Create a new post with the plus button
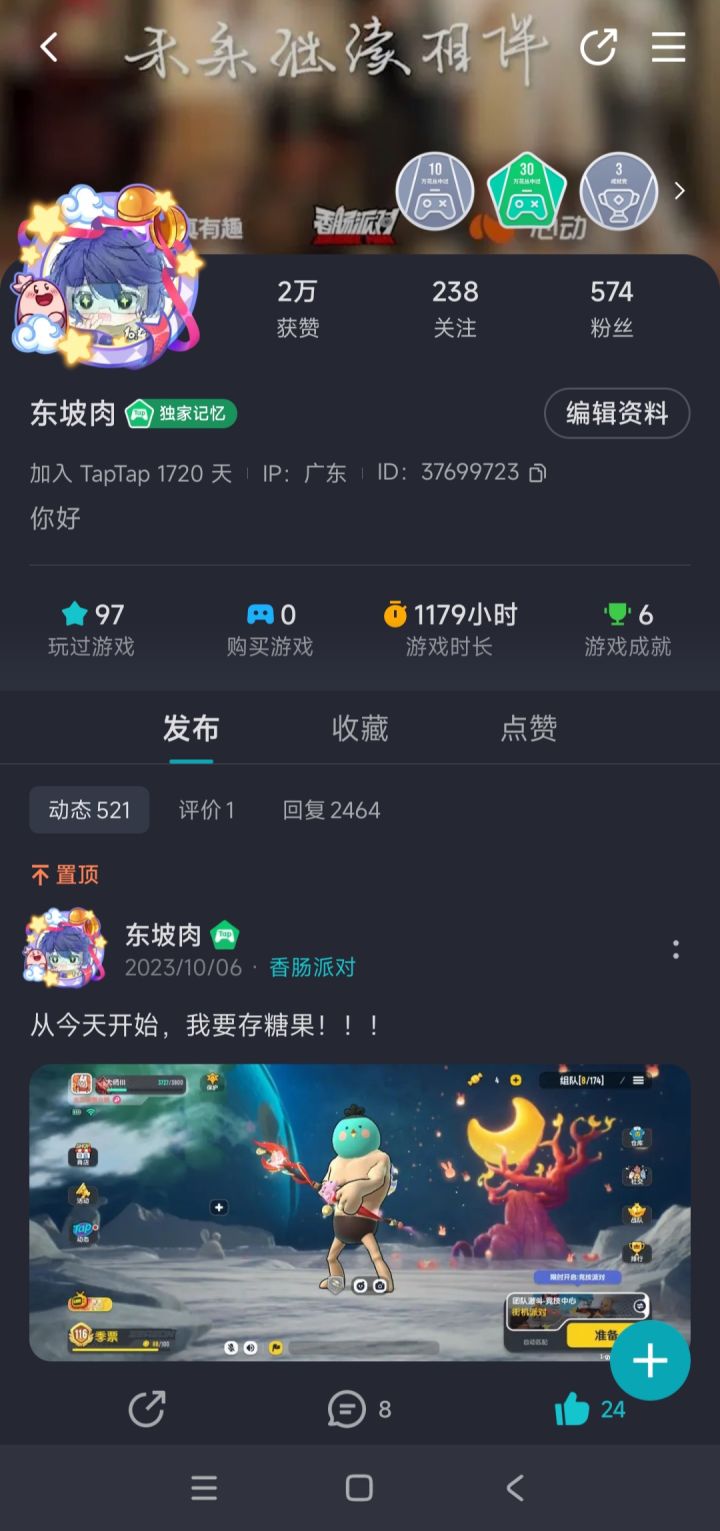The width and height of the screenshot is (720, 1531). [x=650, y=1360]
